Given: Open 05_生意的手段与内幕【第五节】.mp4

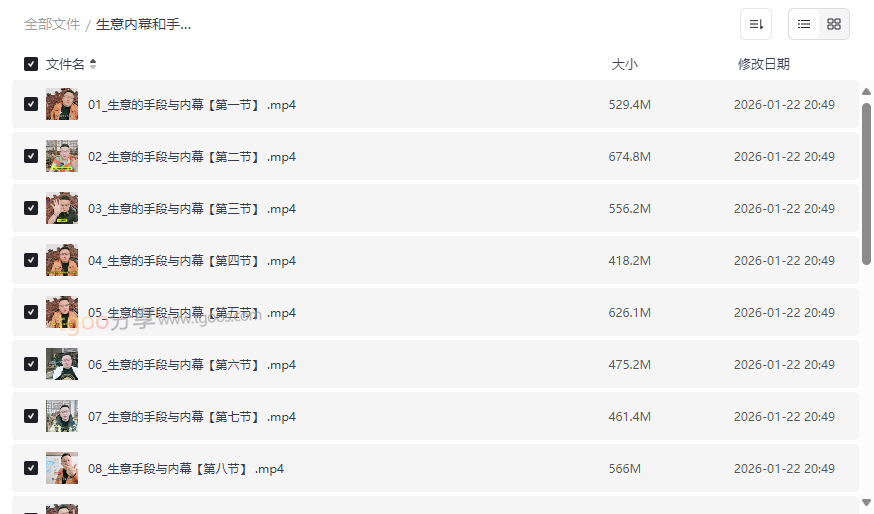Looking at the screenshot, I should [191, 312].
